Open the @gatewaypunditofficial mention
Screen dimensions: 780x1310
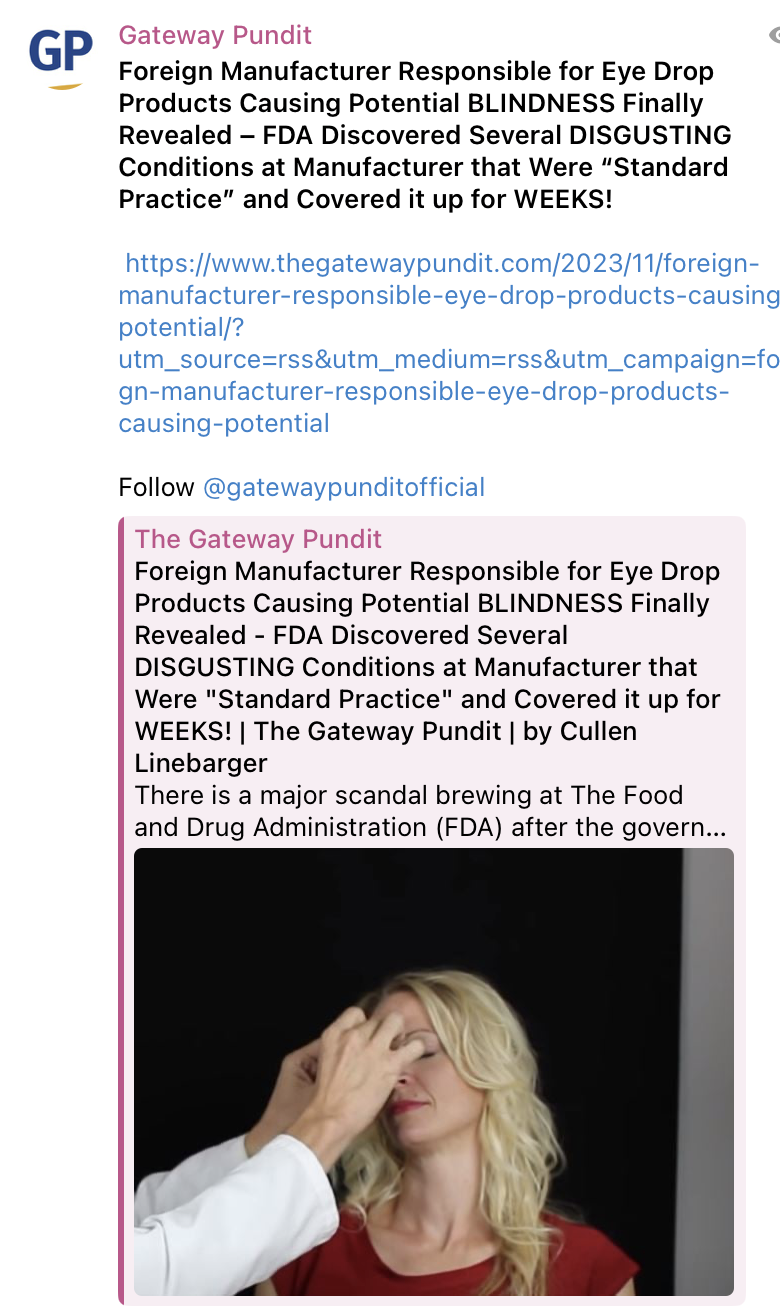(344, 487)
